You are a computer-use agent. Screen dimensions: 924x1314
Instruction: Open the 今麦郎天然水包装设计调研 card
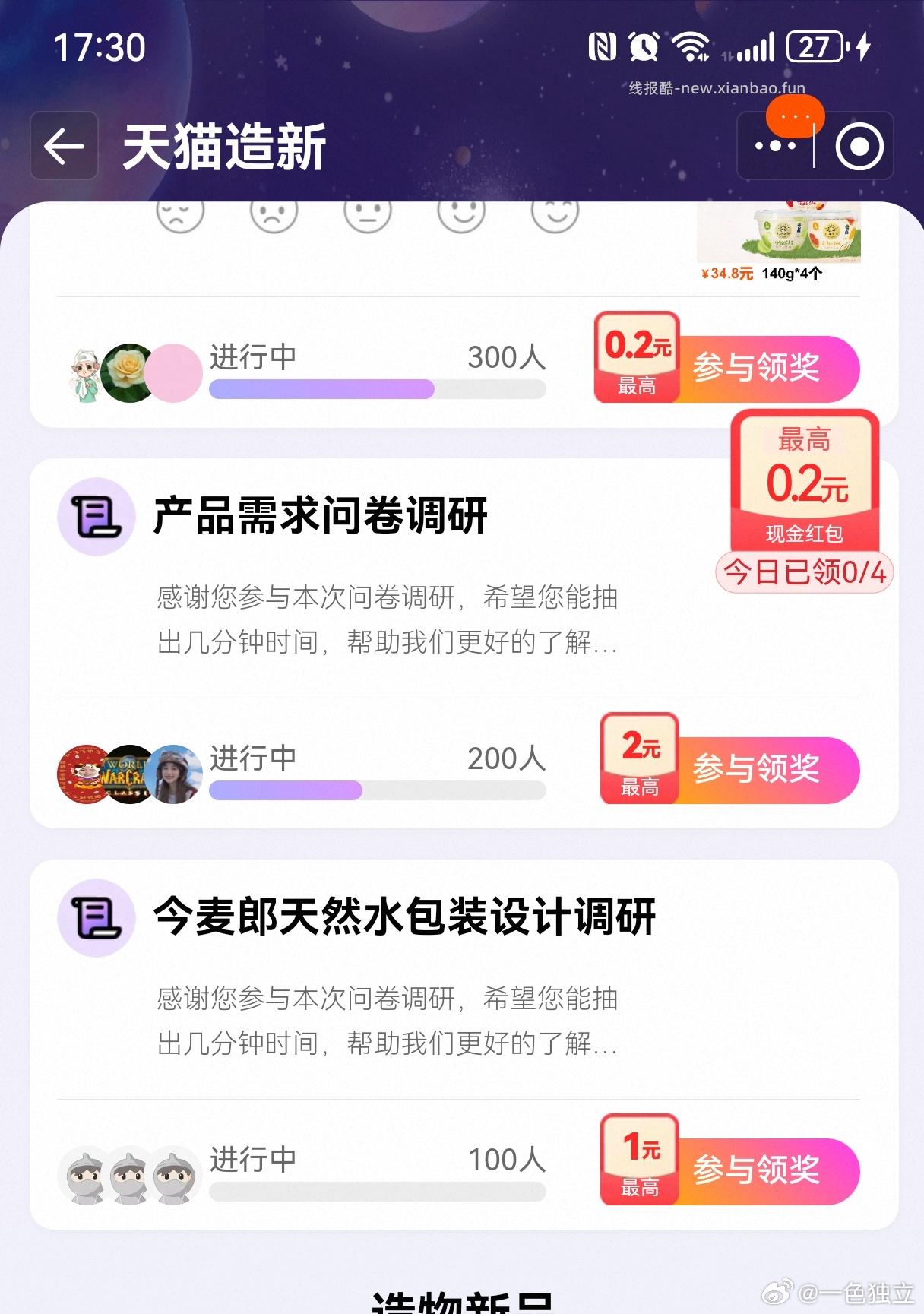pyautogui.click(x=404, y=917)
